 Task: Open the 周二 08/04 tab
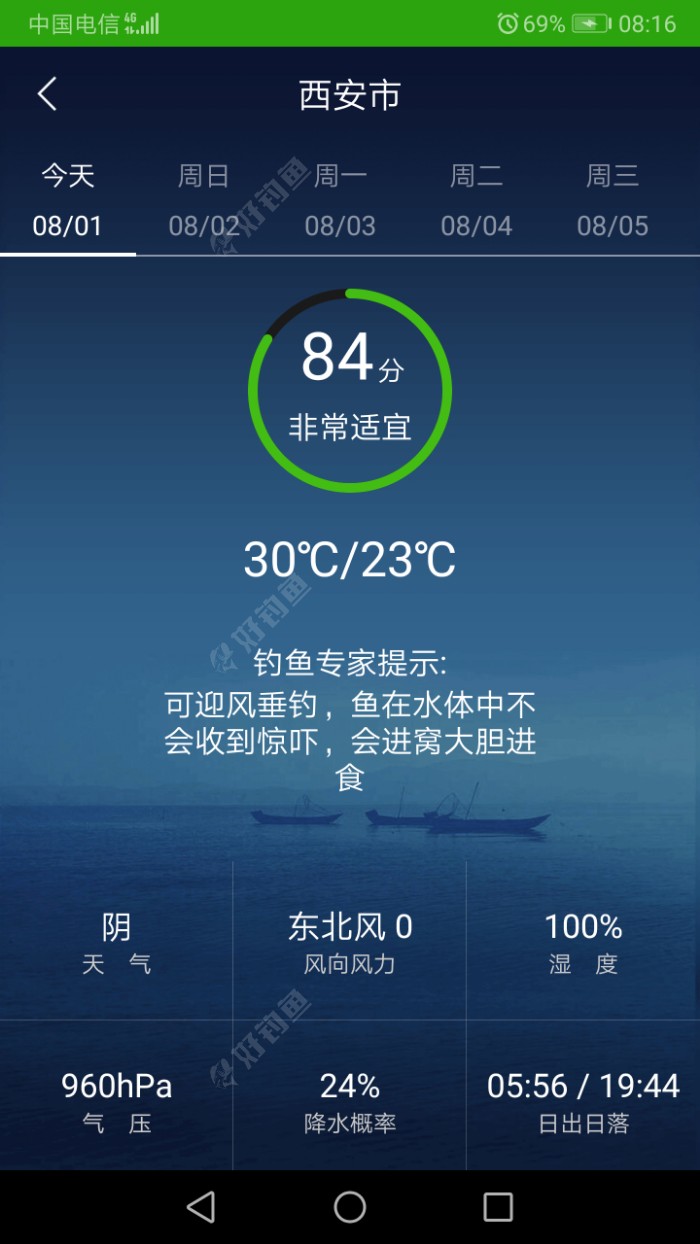click(476, 201)
